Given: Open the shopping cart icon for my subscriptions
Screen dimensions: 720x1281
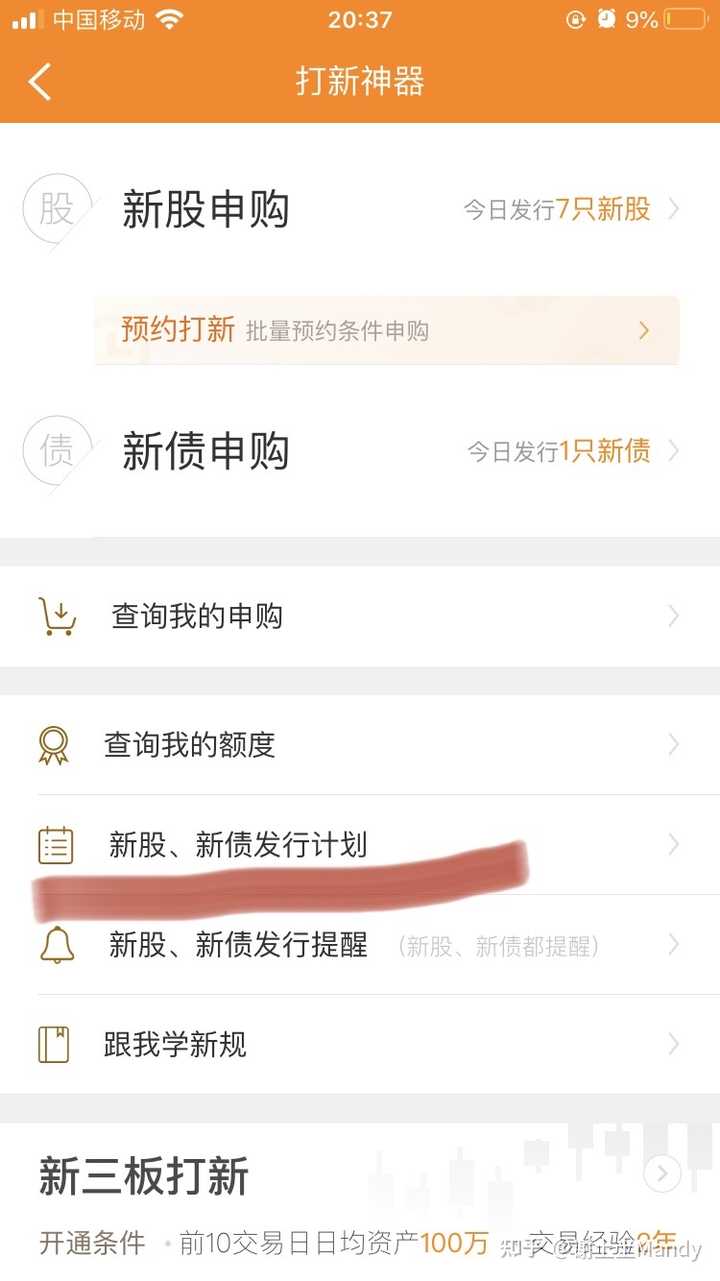Looking at the screenshot, I should [x=57, y=616].
